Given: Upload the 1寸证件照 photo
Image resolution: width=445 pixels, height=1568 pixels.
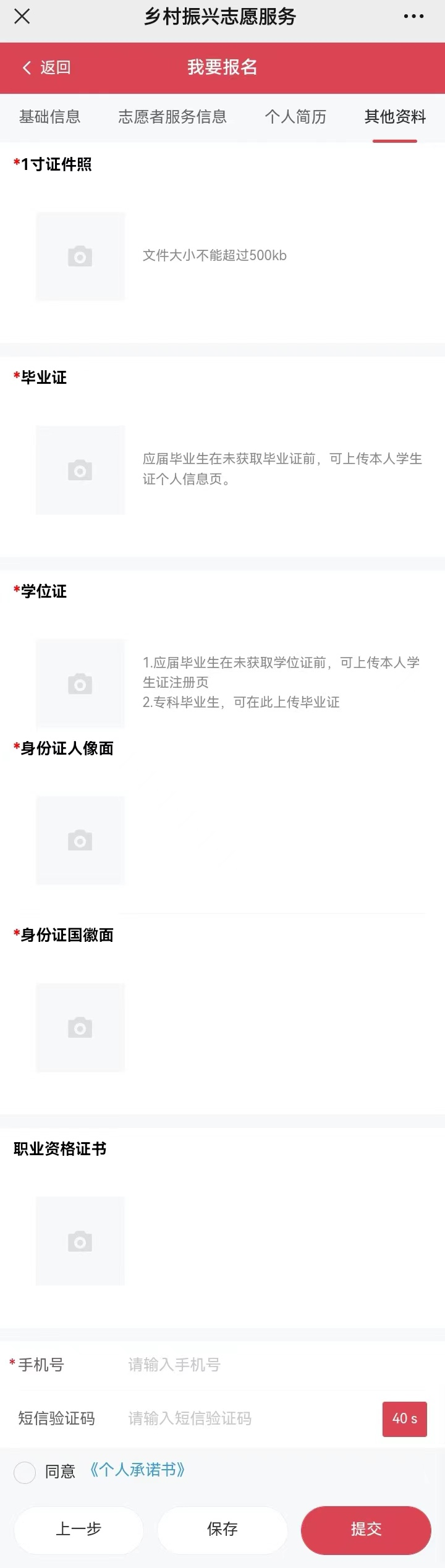Looking at the screenshot, I should (80, 256).
